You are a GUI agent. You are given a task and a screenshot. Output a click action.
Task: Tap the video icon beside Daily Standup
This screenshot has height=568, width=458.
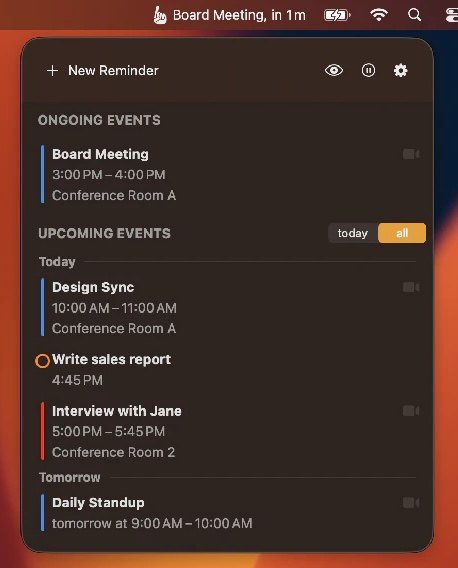[411, 503]
